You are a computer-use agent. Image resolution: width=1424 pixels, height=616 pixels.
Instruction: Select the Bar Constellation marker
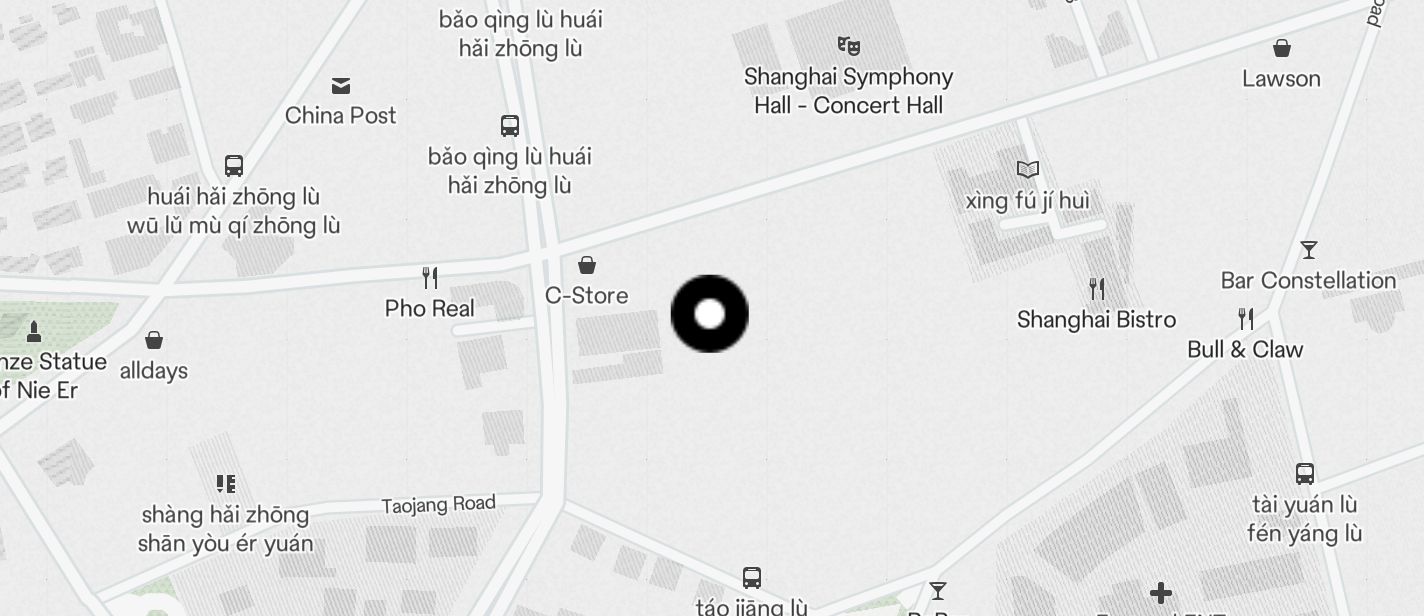pos(1308,251)
